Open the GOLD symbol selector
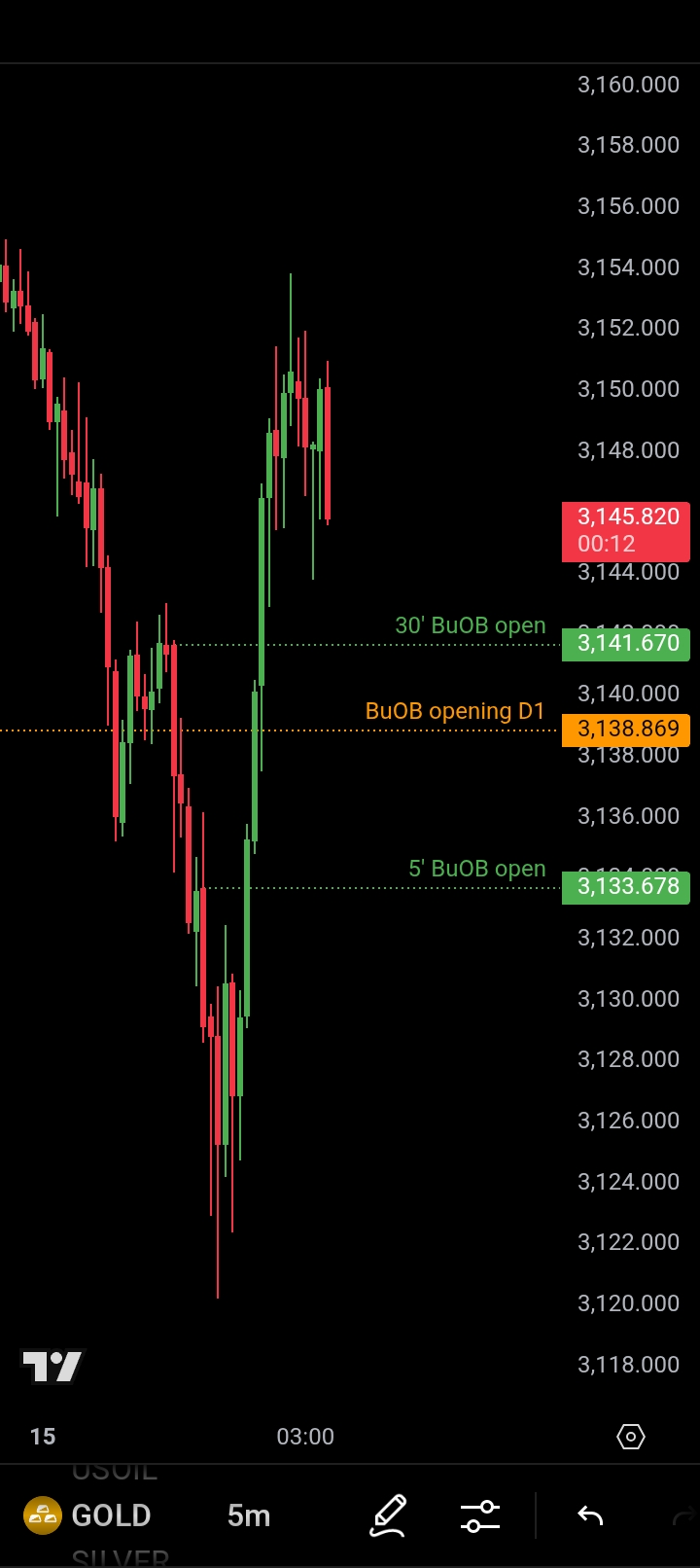700x1568 pixels. [x=88, y=1515]
